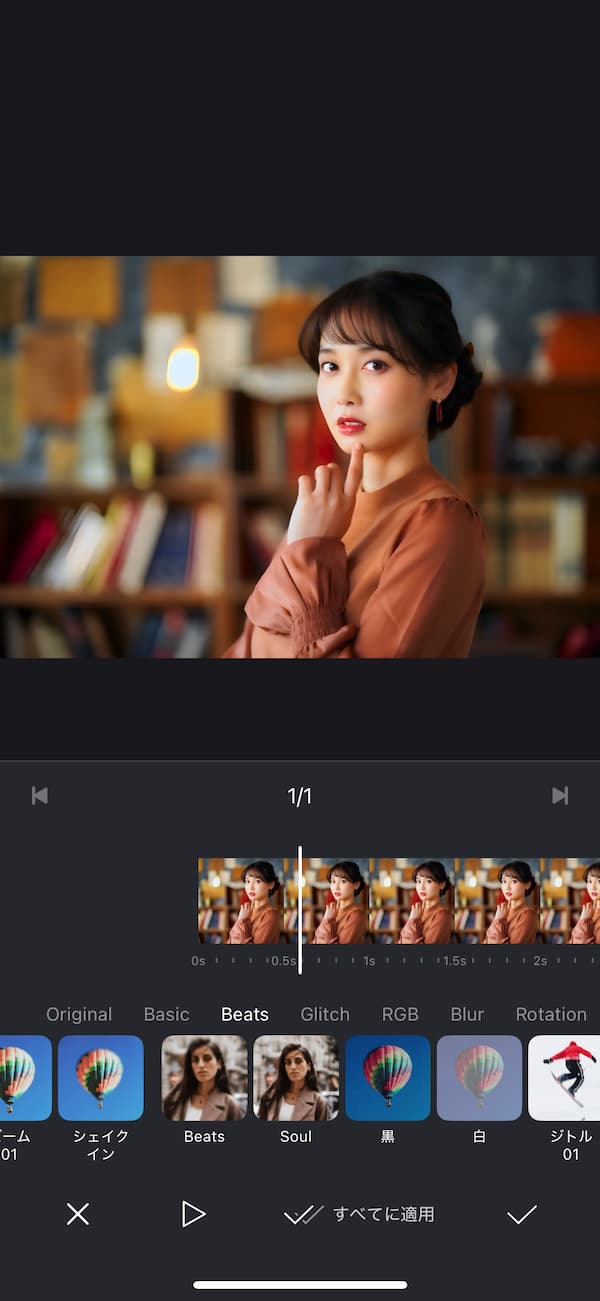This screenshot has height=1301, width=600.
Task: Select the 黒 effect
Action: coord(388,1078)
